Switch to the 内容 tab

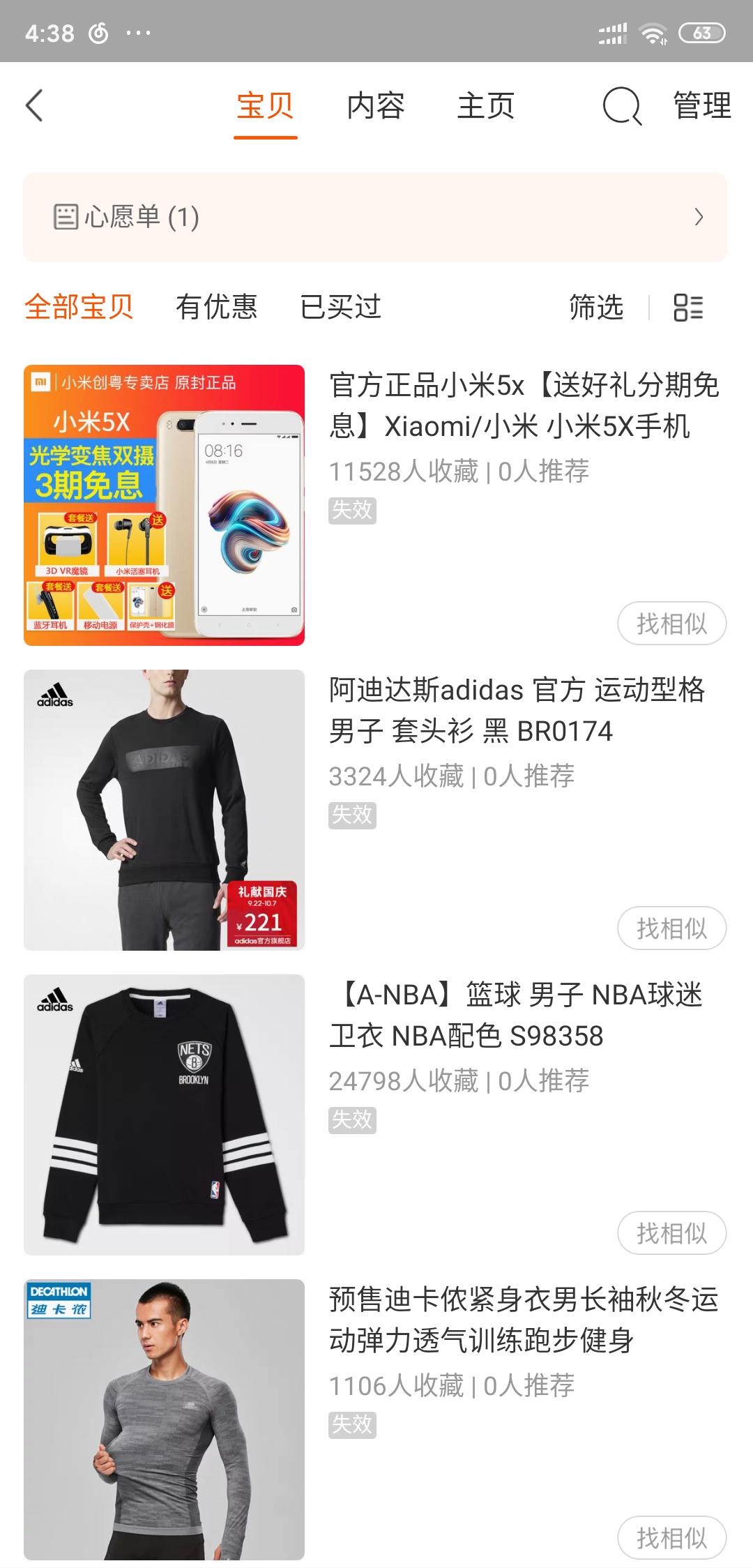pos(376,106)
